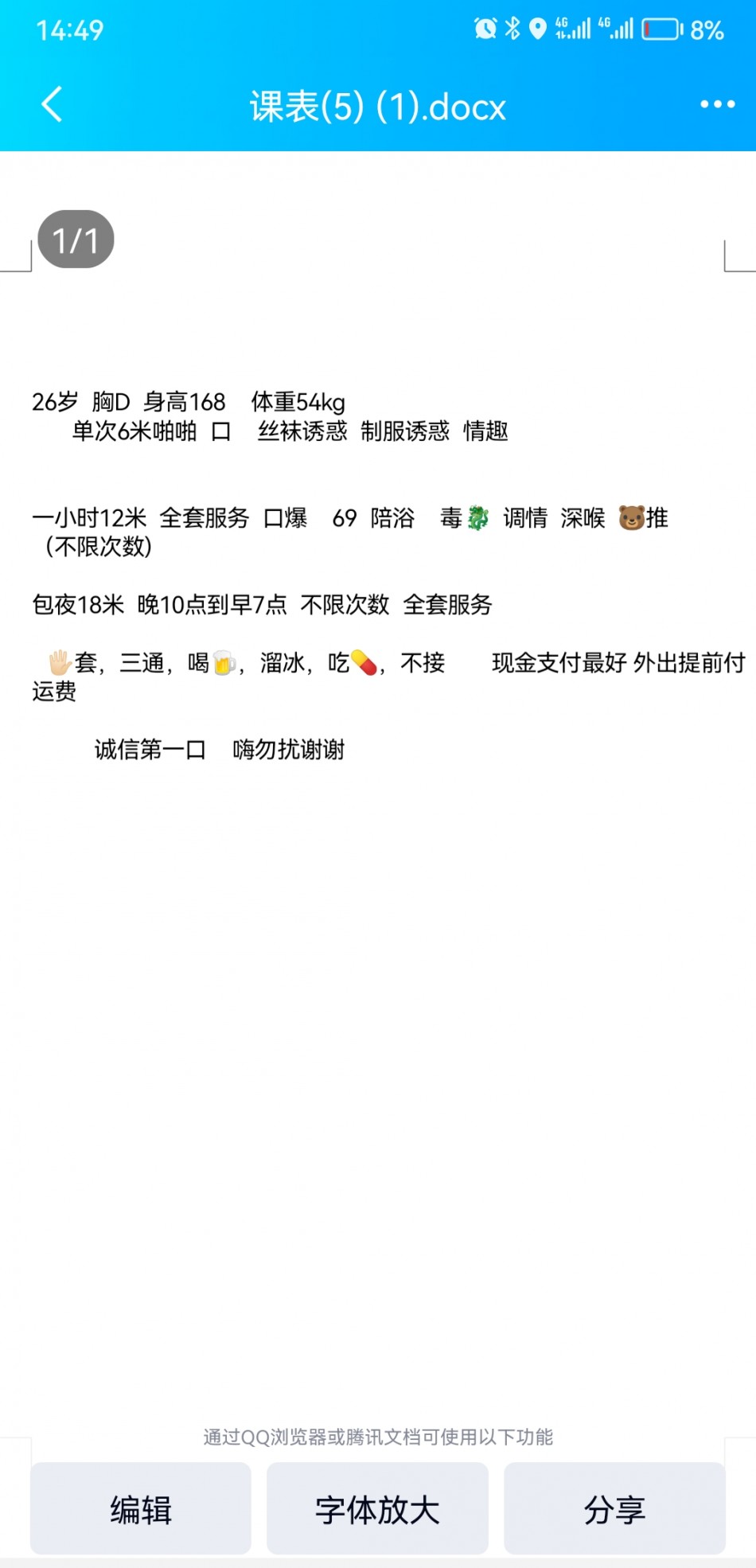Image resolution: width=756 pixels, height=1568 pixels.
Task: Open the three-dot overflow menu
Action: 716,105
